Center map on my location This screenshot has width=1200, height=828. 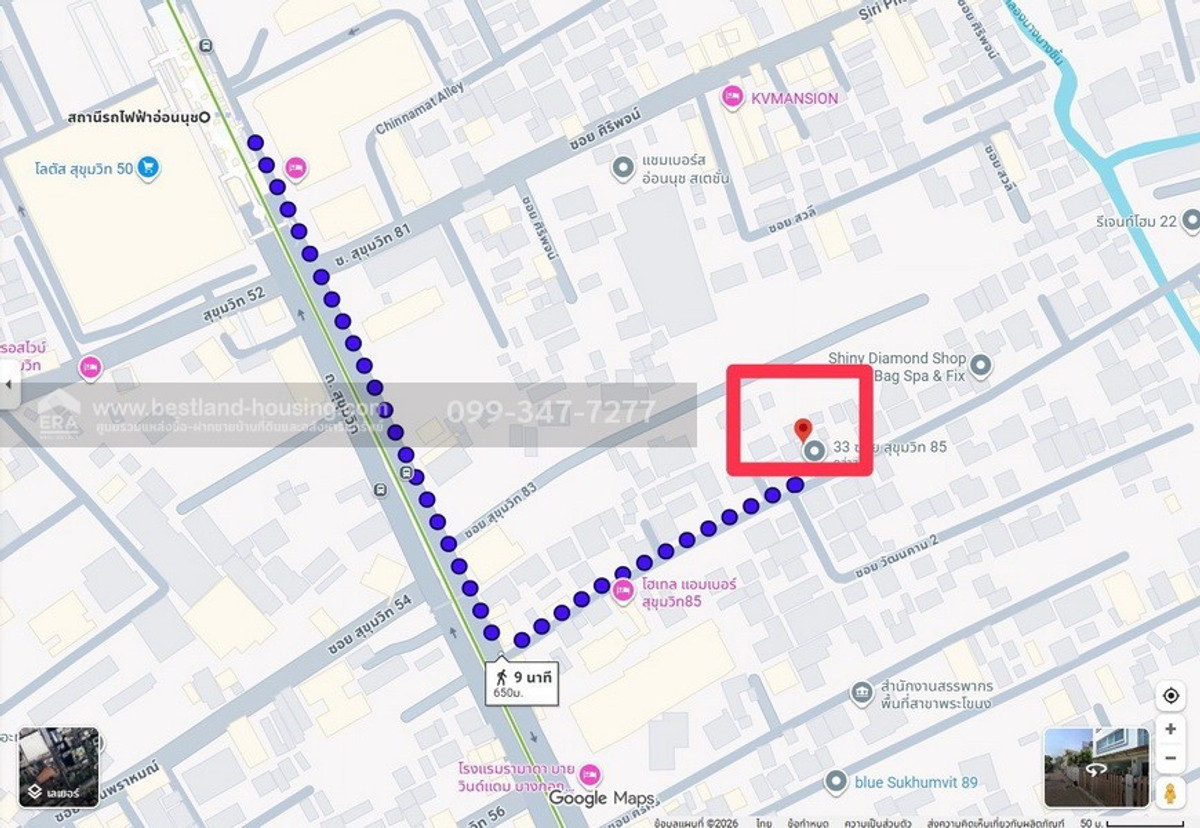click(1169, 696)
